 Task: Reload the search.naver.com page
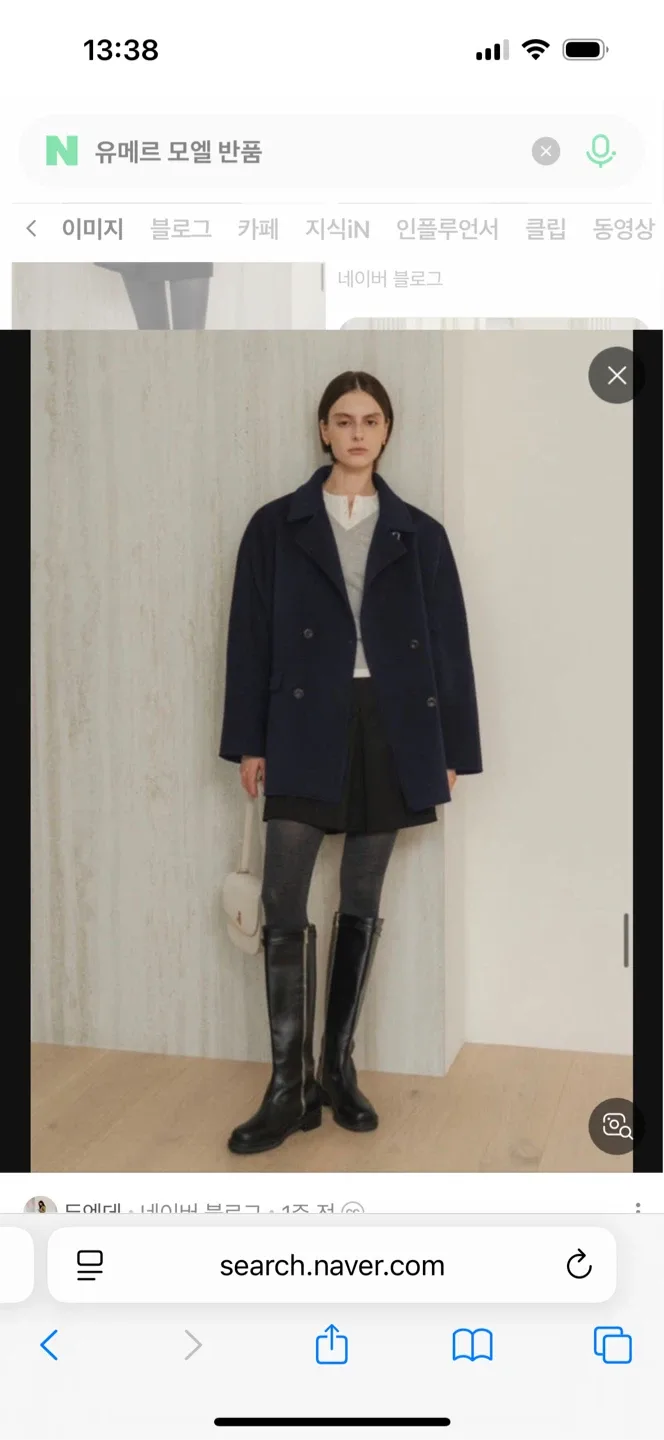pos(579,1265)
